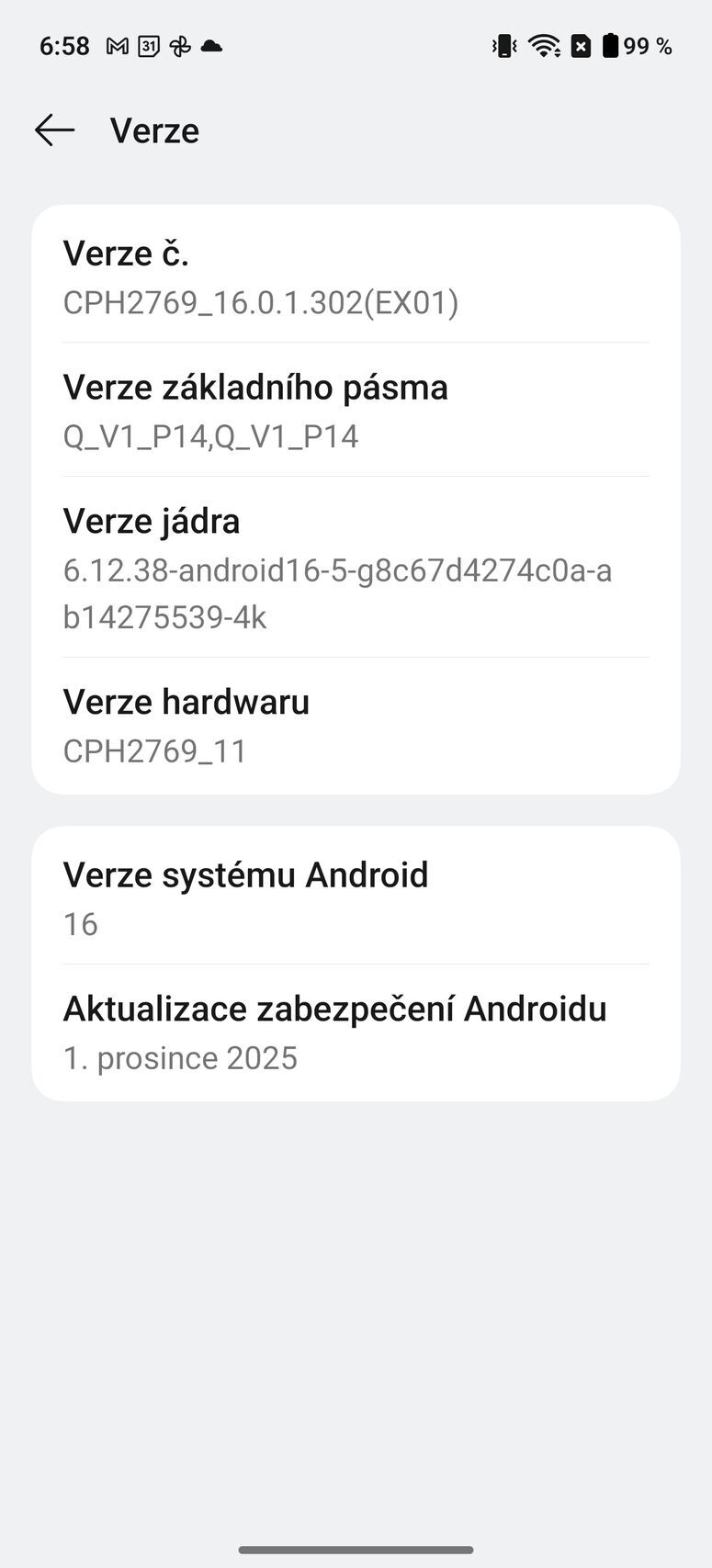Select the Wi-Fi signal status icon
Viewport: 712px width, 1568px height.
(x=544, y=46)
